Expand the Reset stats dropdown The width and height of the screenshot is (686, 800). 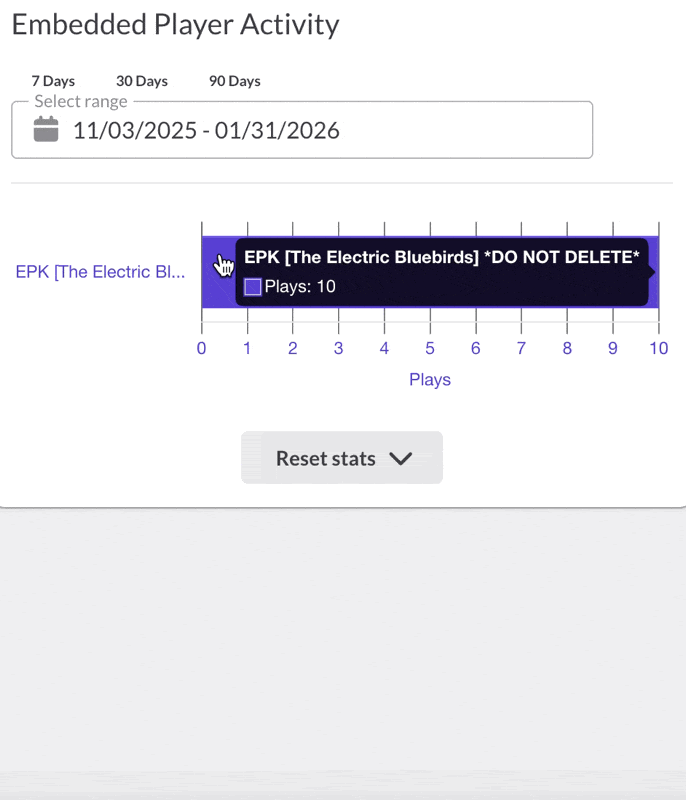coord(342,458)
